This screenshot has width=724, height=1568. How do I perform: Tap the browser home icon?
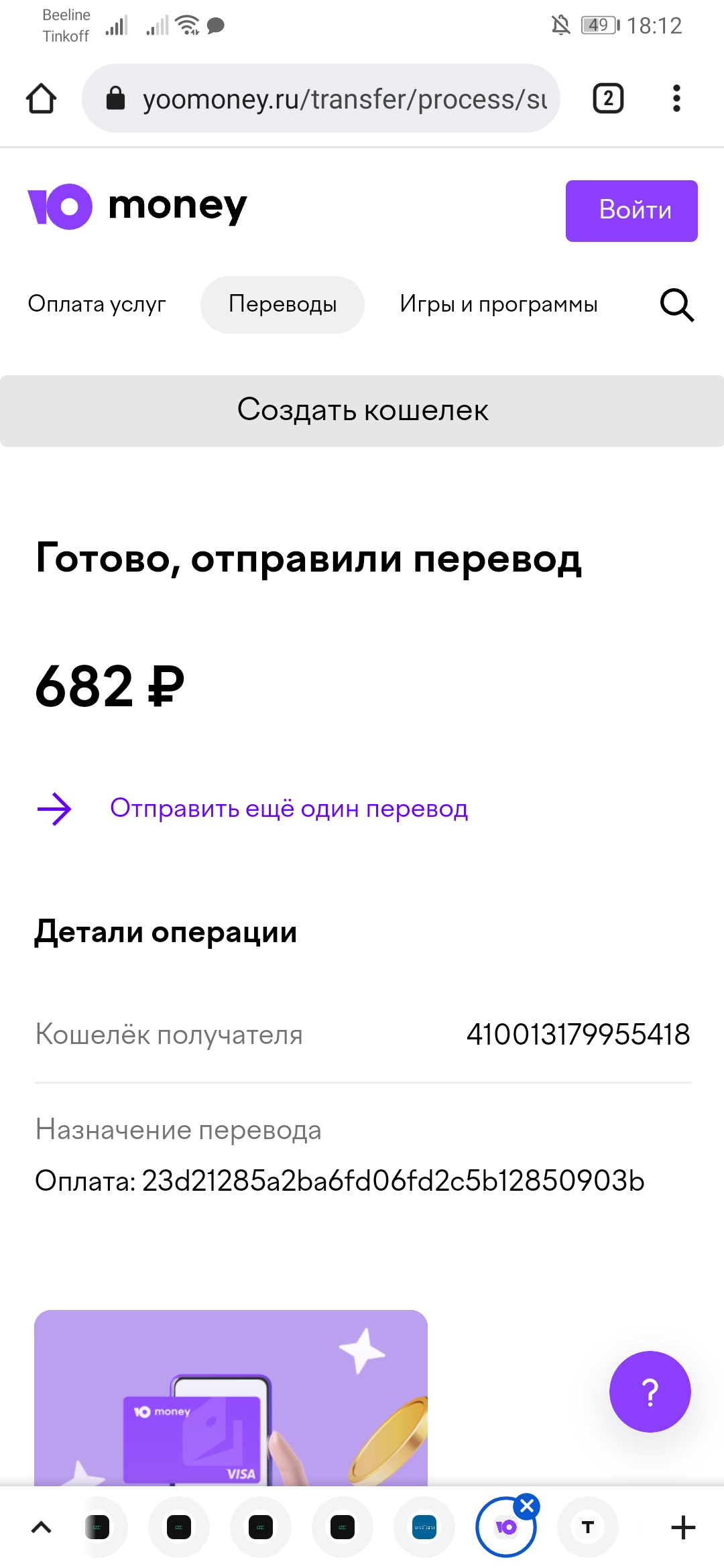(41, 99)
